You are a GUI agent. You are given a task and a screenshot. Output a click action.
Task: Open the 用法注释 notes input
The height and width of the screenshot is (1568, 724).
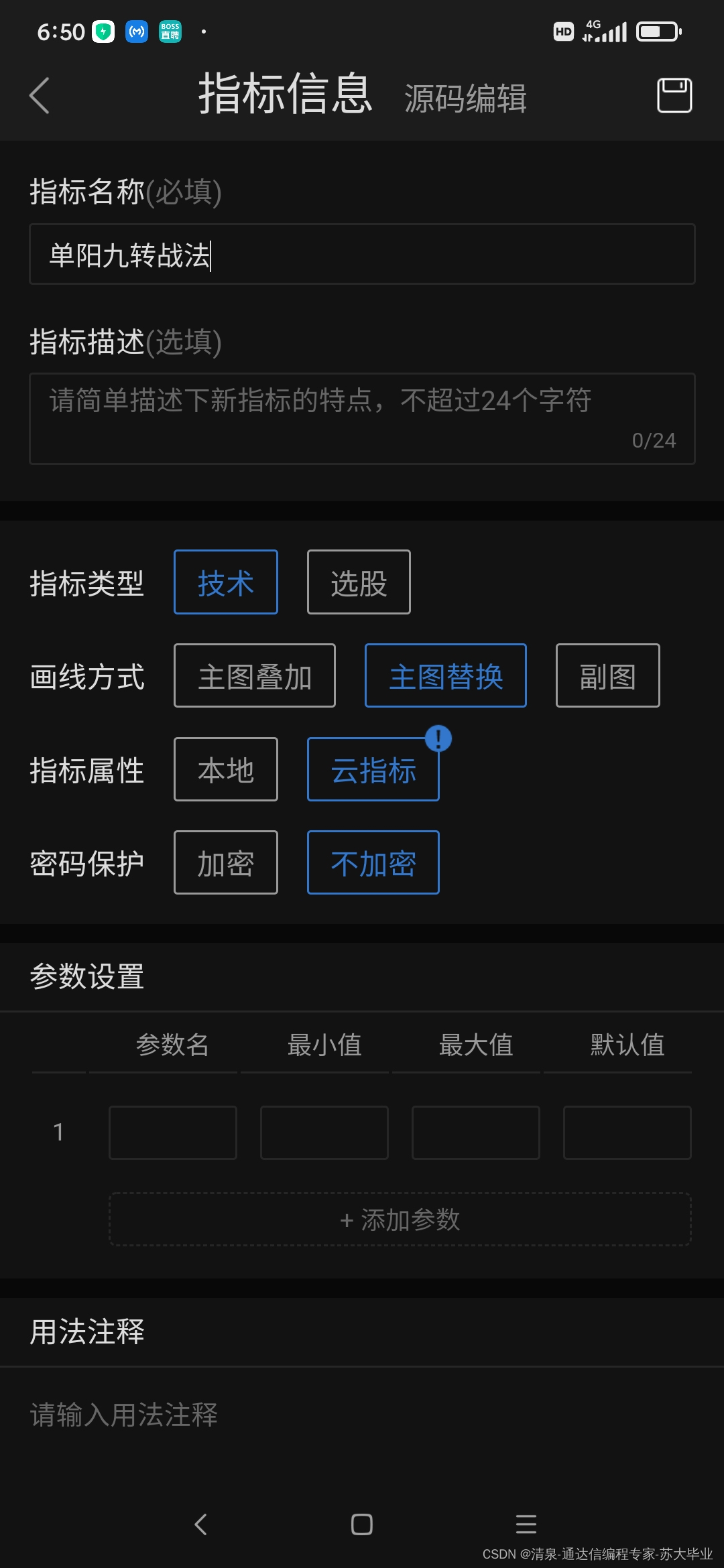point(362,1415)
